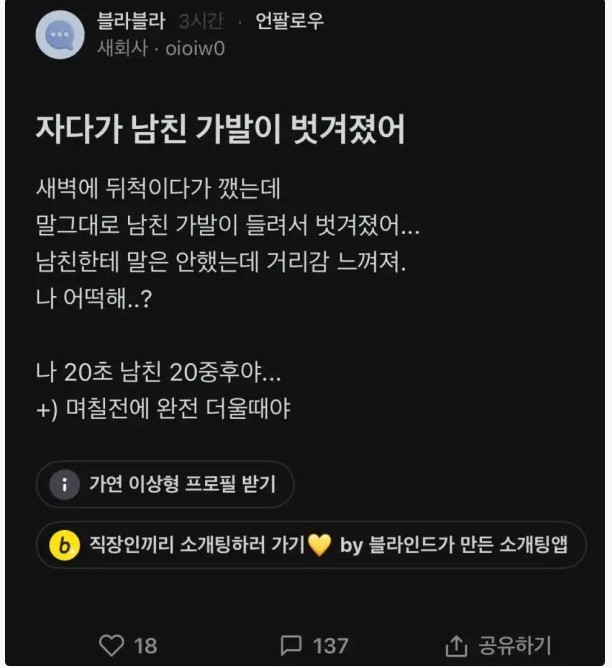Share the post via 공유하기

(x=497, y=645)
